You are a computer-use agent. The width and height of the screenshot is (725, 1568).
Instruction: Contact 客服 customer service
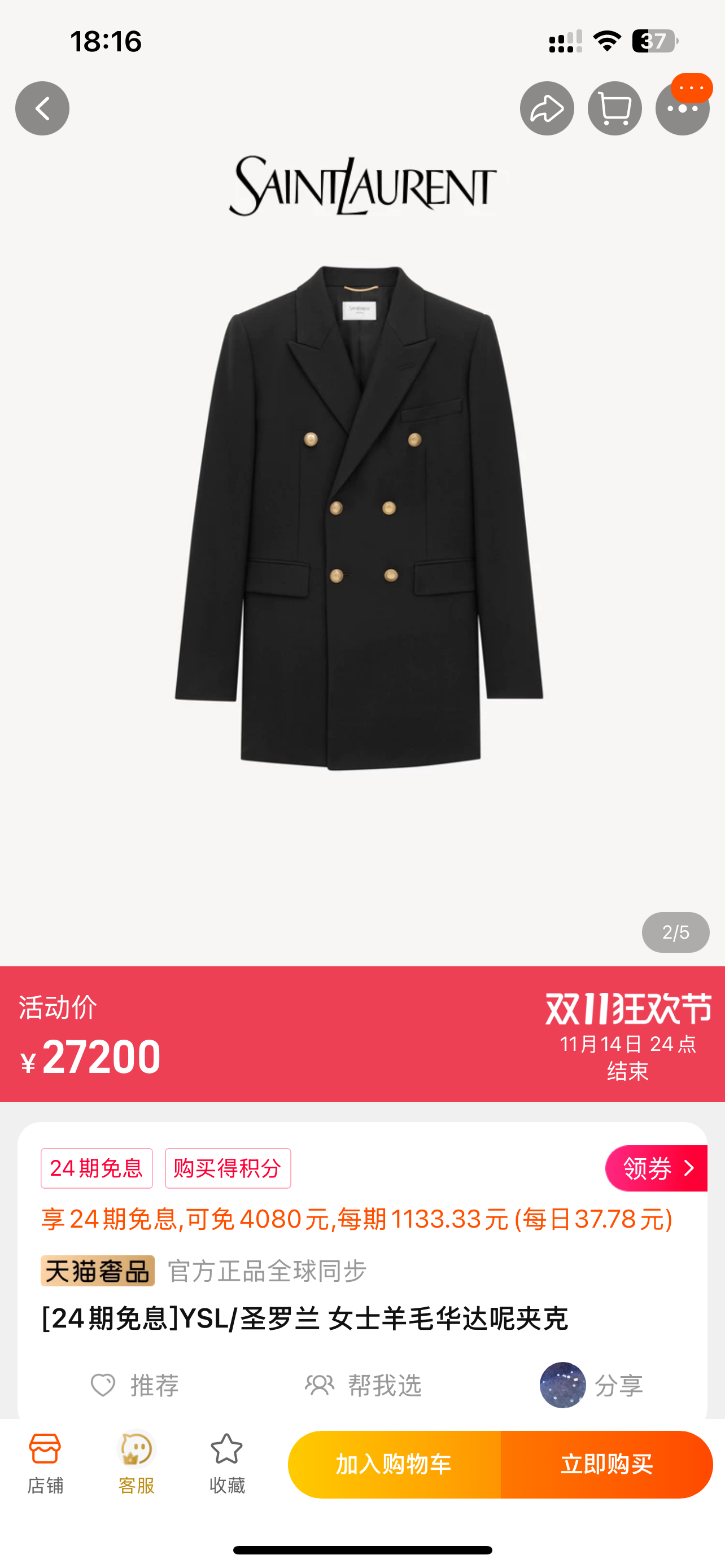click(x=136, y=1464)
